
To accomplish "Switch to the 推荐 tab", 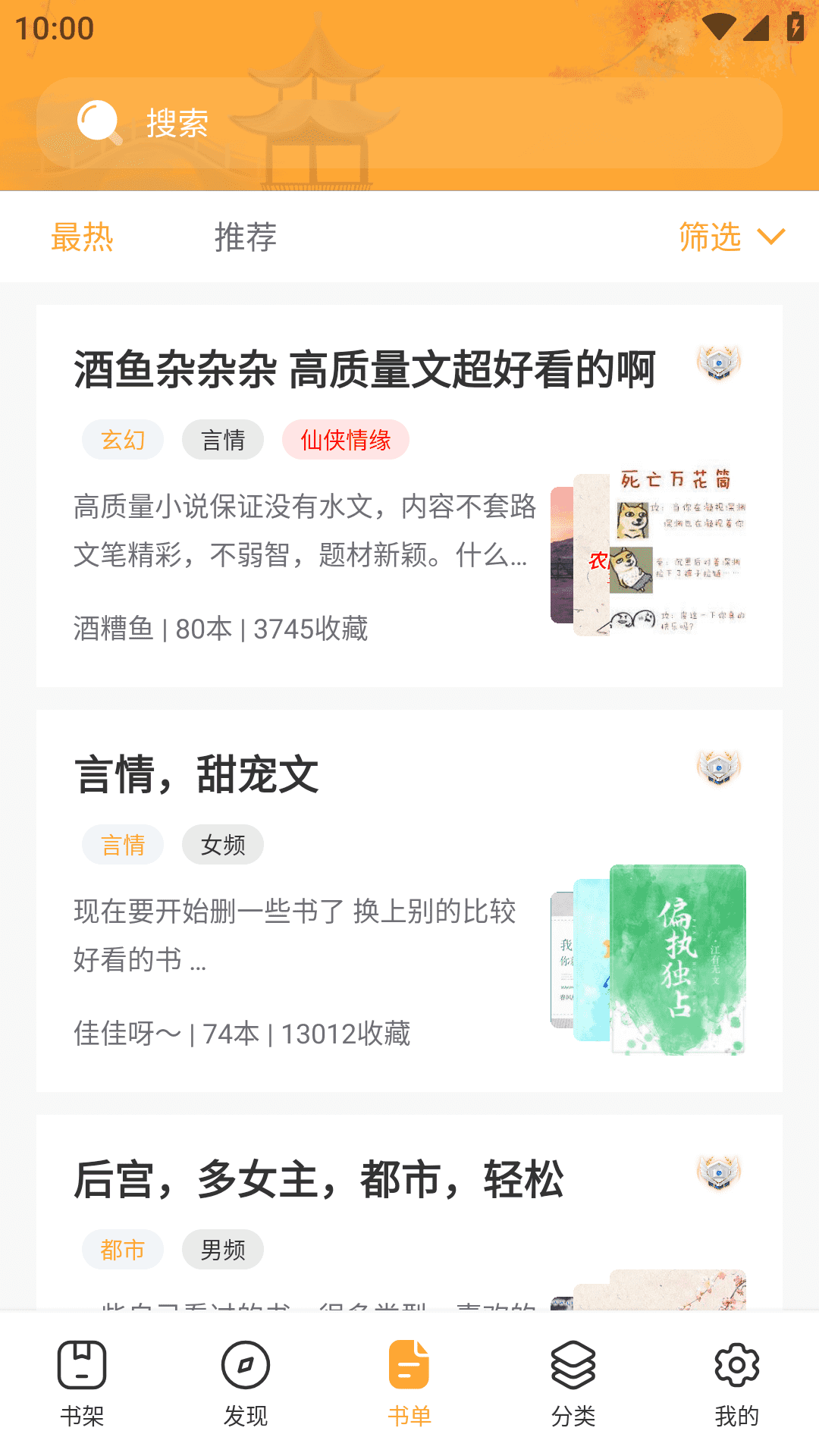I will pos(245,237).
